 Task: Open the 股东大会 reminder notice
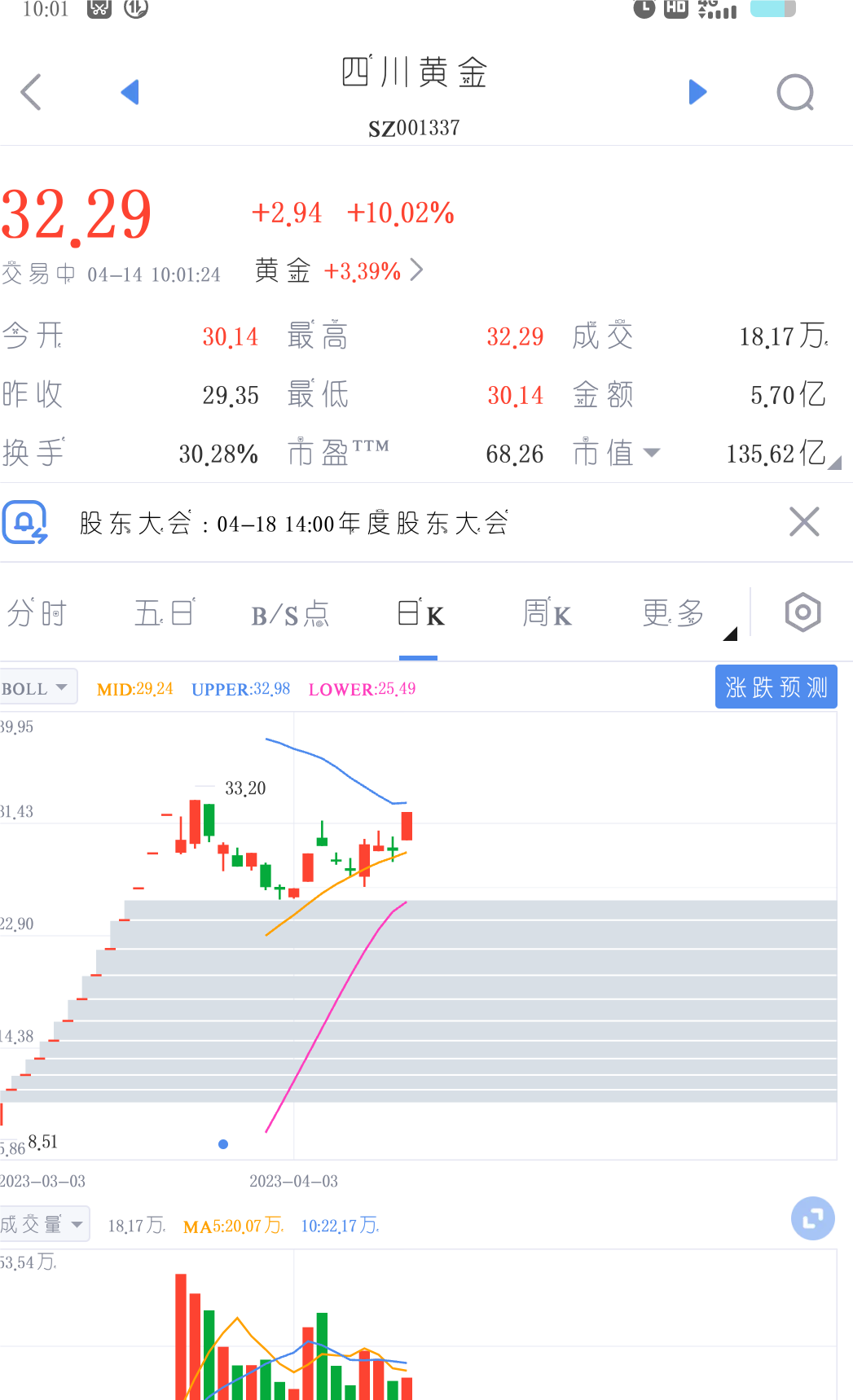click(x=293, y=523)
